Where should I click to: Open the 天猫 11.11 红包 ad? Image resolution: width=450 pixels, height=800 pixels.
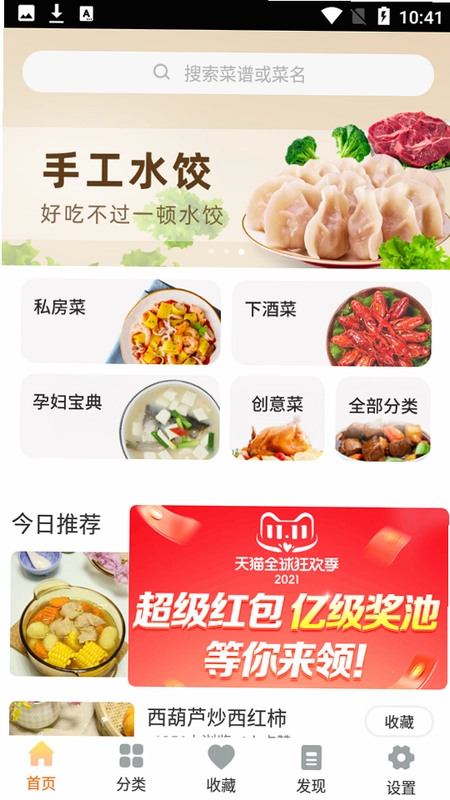[x=288, y=596]
